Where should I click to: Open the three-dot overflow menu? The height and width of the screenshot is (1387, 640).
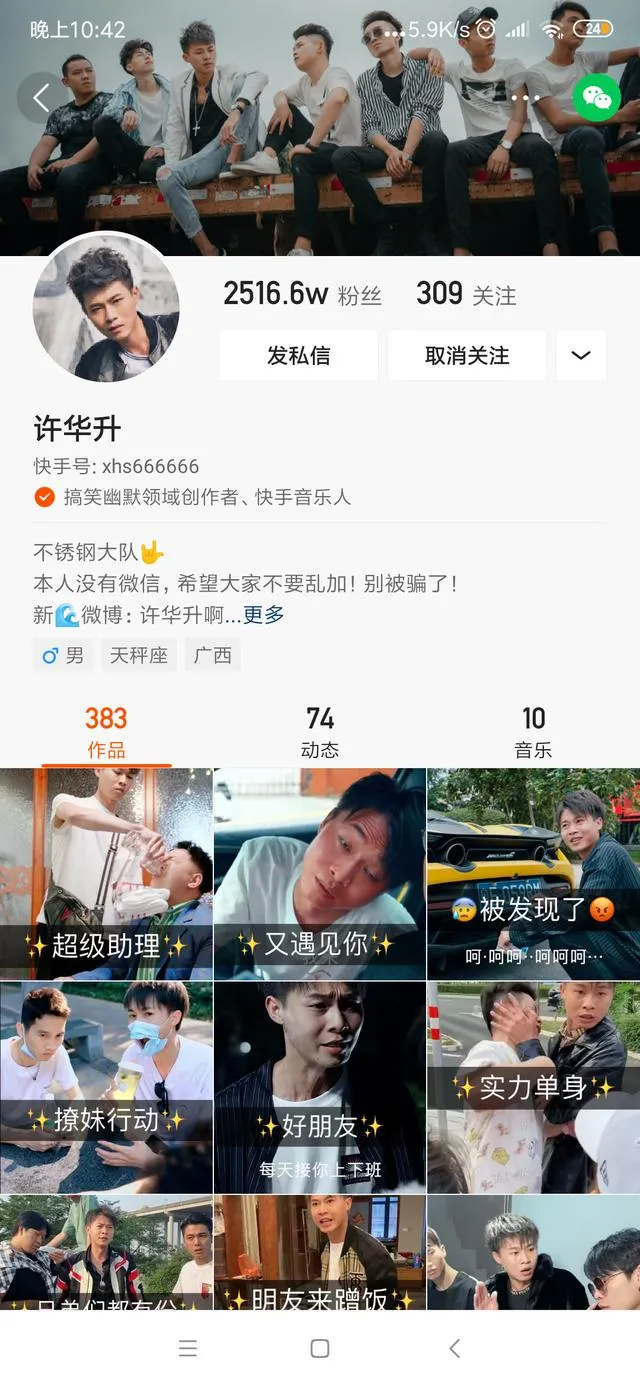point(525,98)
